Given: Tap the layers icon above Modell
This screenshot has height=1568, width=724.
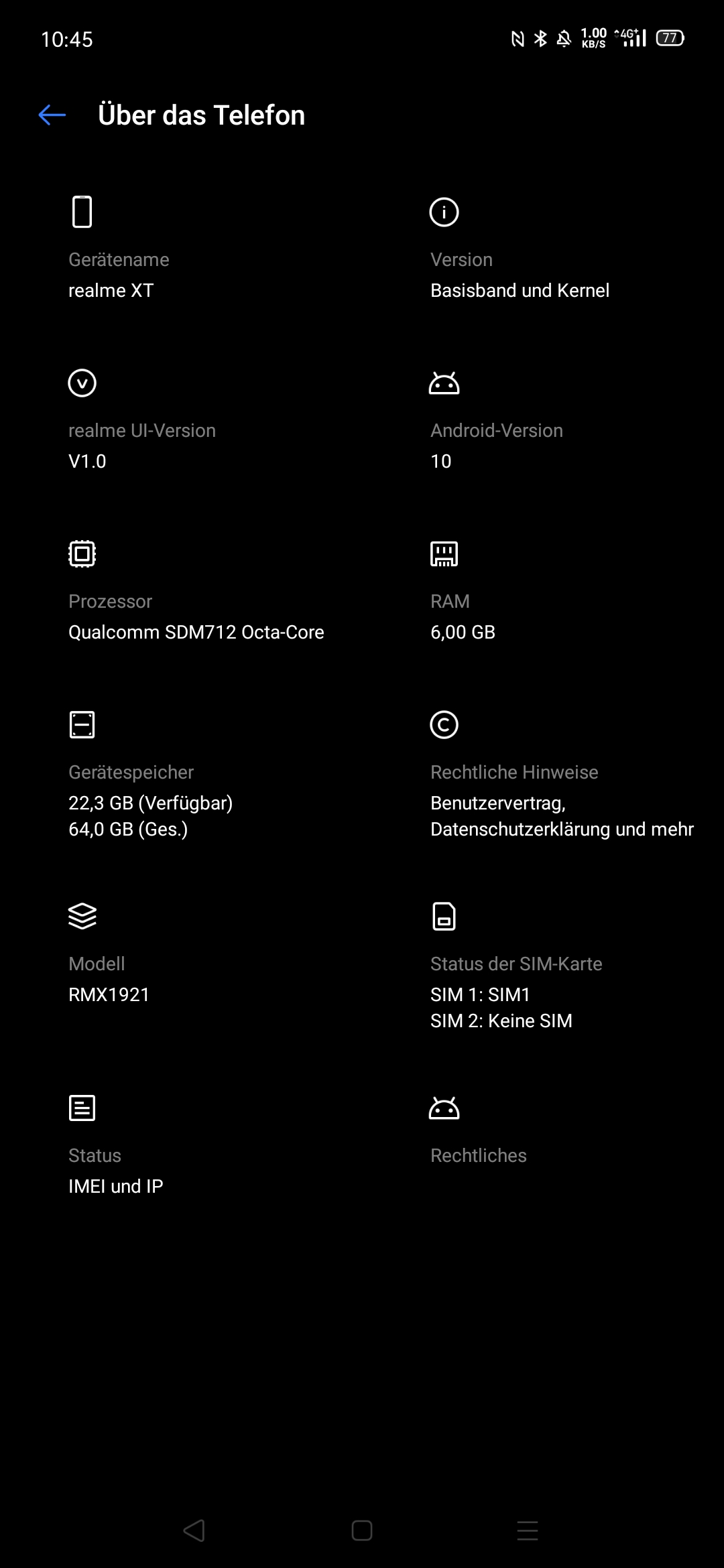Looking at the screenshot, I should pyautogui.click(x=82, y=916).
